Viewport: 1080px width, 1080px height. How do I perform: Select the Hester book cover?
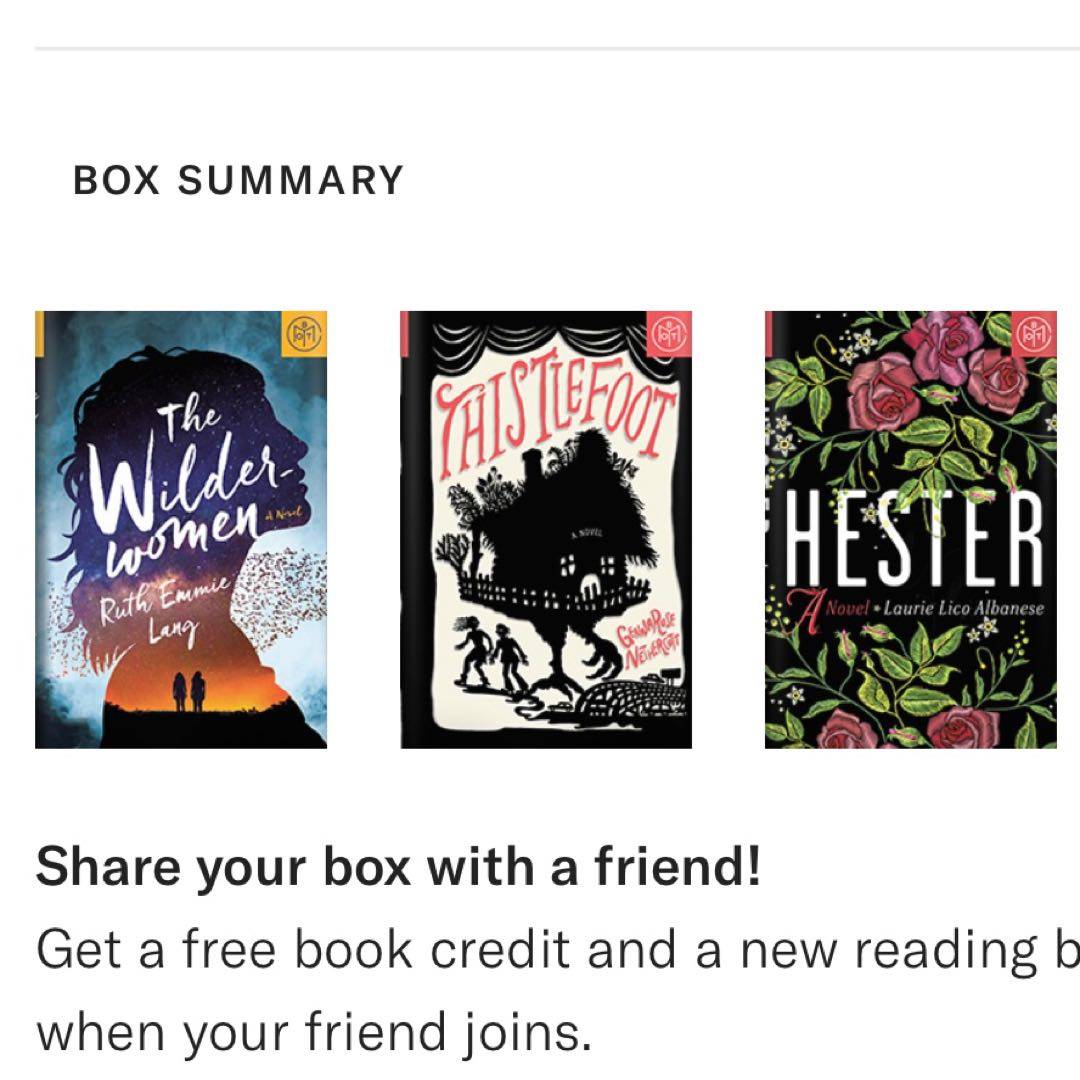click(910, 529)
